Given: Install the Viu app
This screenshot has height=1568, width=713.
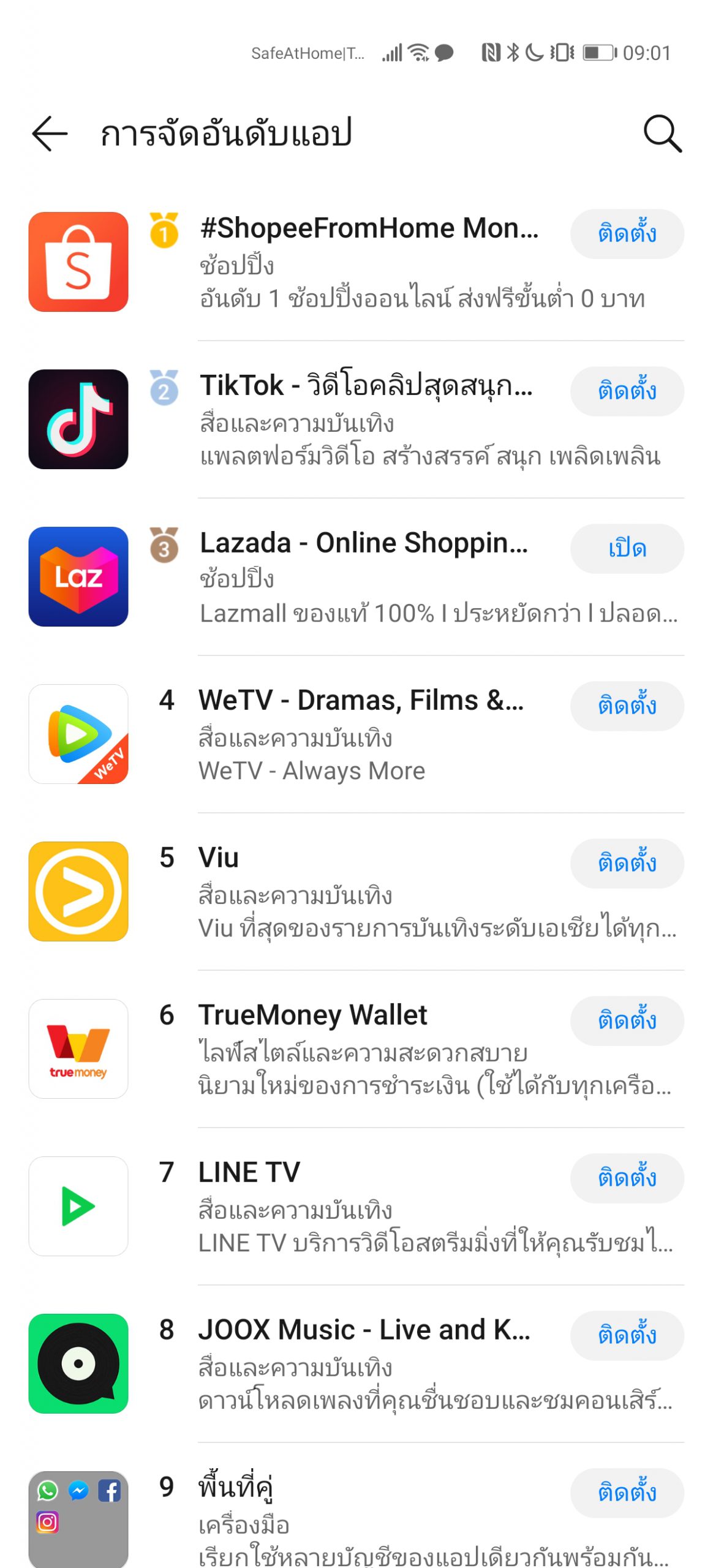Looking at the screenshot, I should 627,864.
